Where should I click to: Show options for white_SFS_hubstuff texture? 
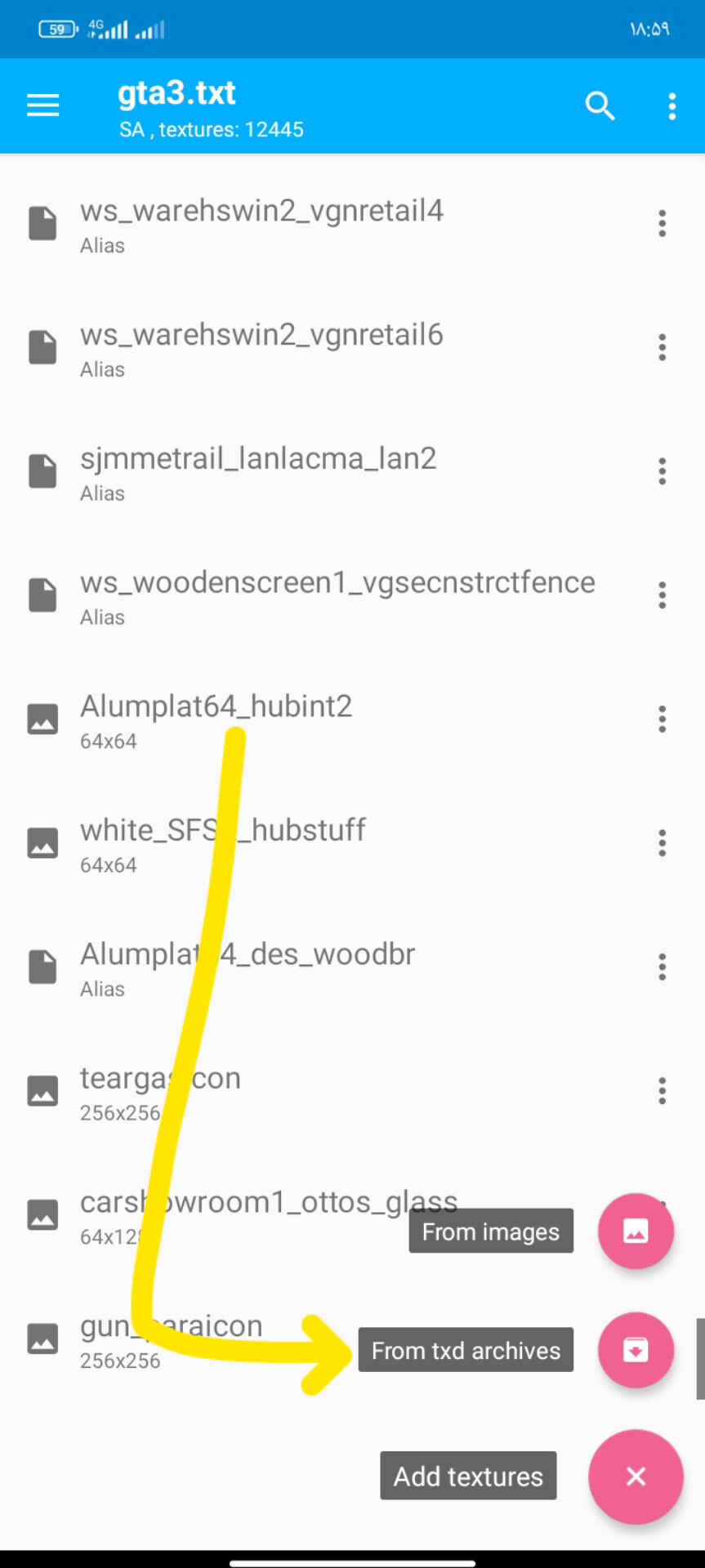pos(662,843)
